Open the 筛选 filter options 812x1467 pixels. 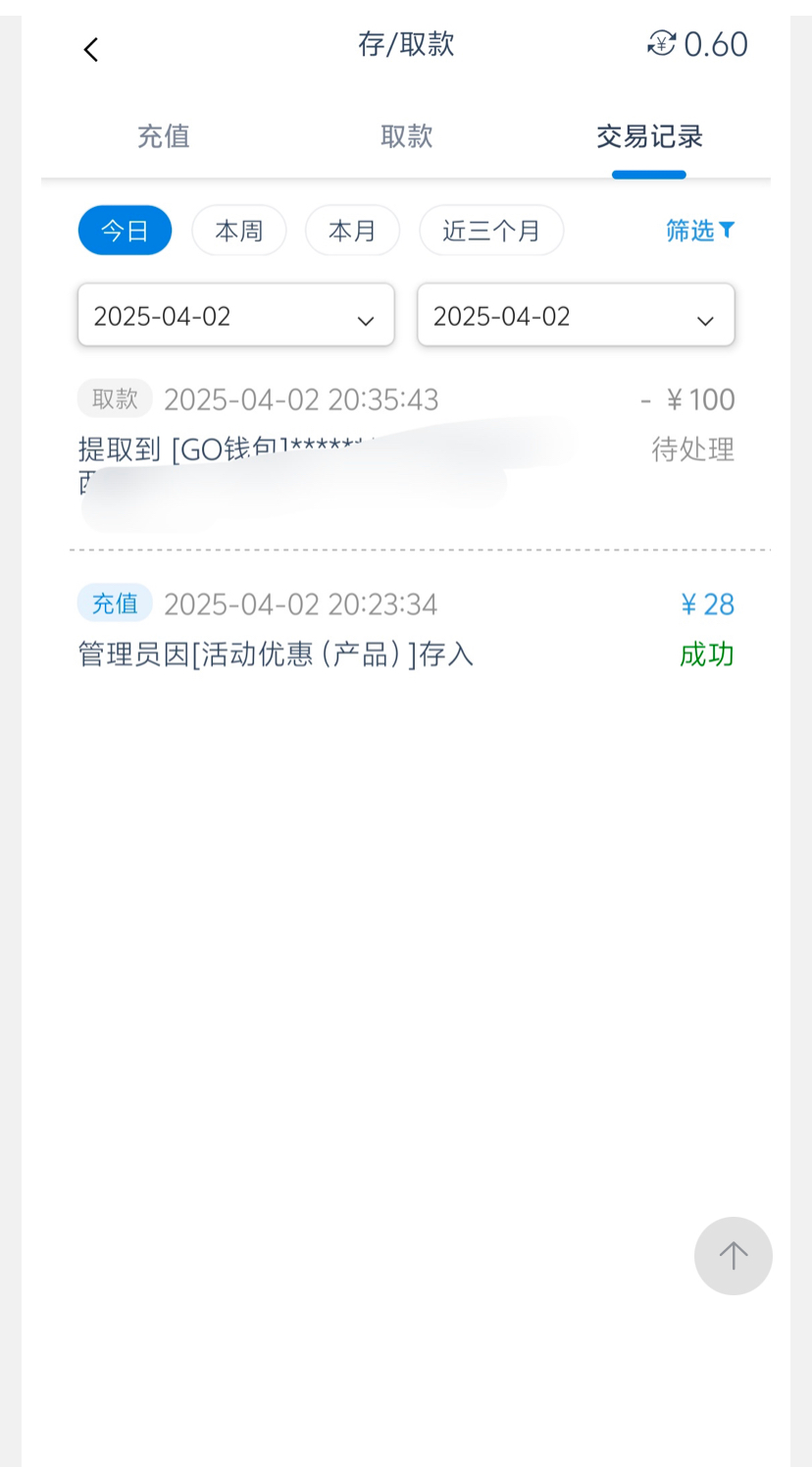[x=699, y=231]
